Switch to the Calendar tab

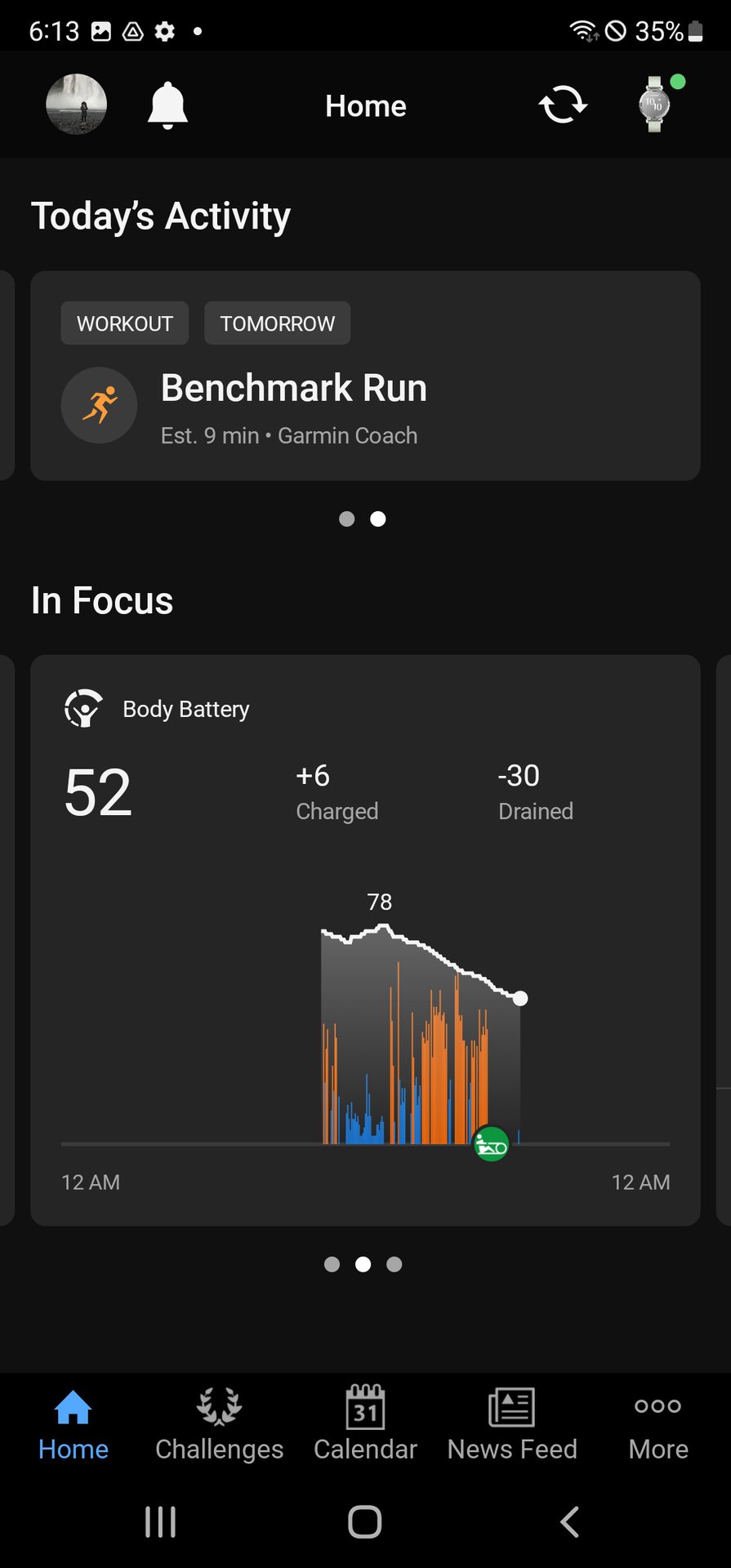(x=365, y=1424)
